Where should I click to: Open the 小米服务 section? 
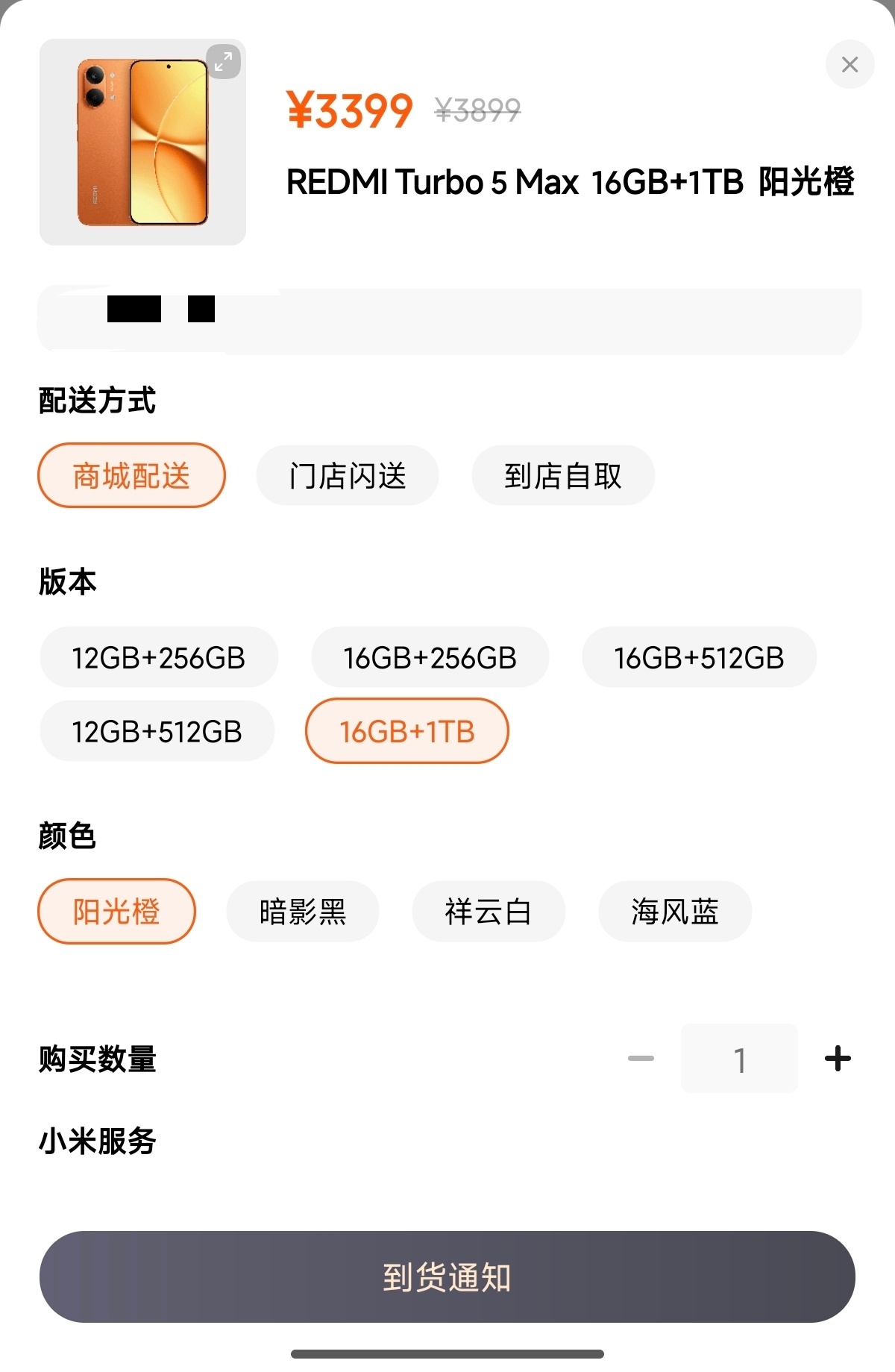[x=98, y=1139]
